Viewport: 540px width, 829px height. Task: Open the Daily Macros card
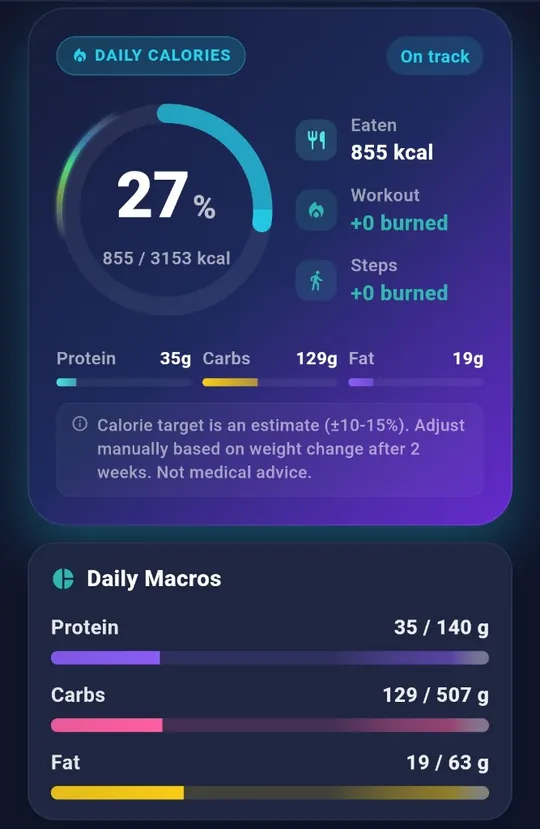point(270,681)
